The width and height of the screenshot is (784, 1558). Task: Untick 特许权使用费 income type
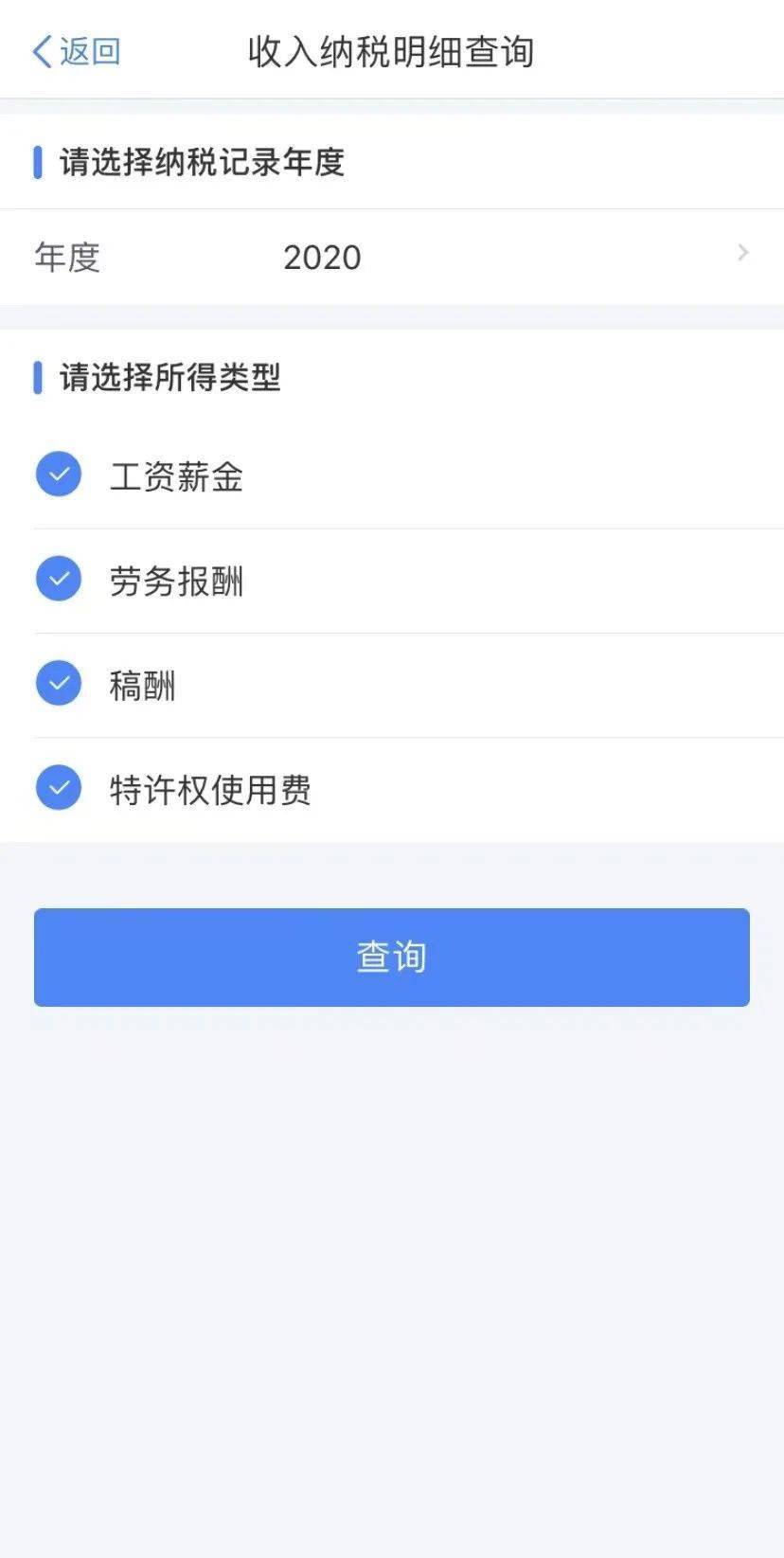point(59,788)
